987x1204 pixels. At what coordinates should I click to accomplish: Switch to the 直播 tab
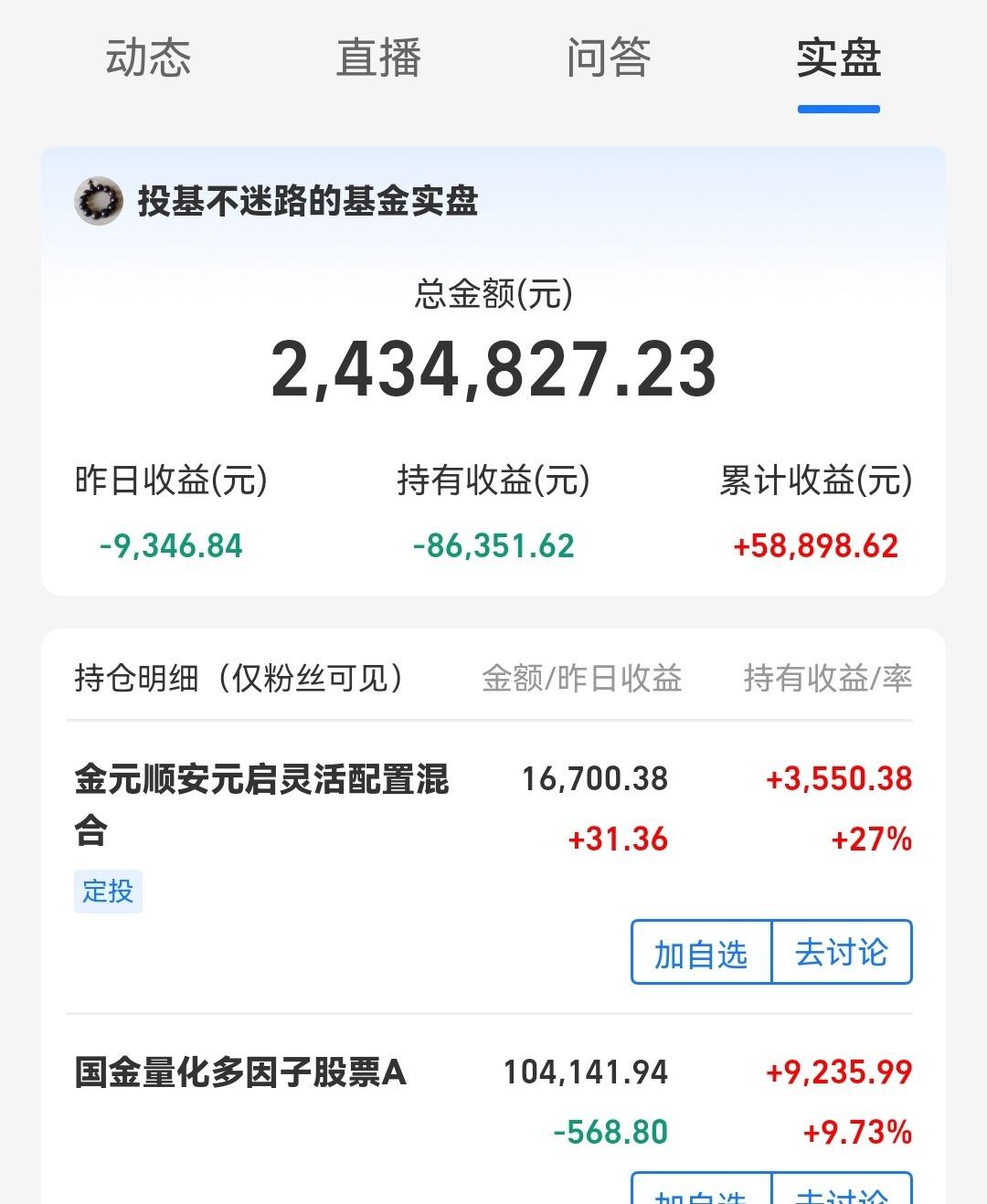click(378, 58)
